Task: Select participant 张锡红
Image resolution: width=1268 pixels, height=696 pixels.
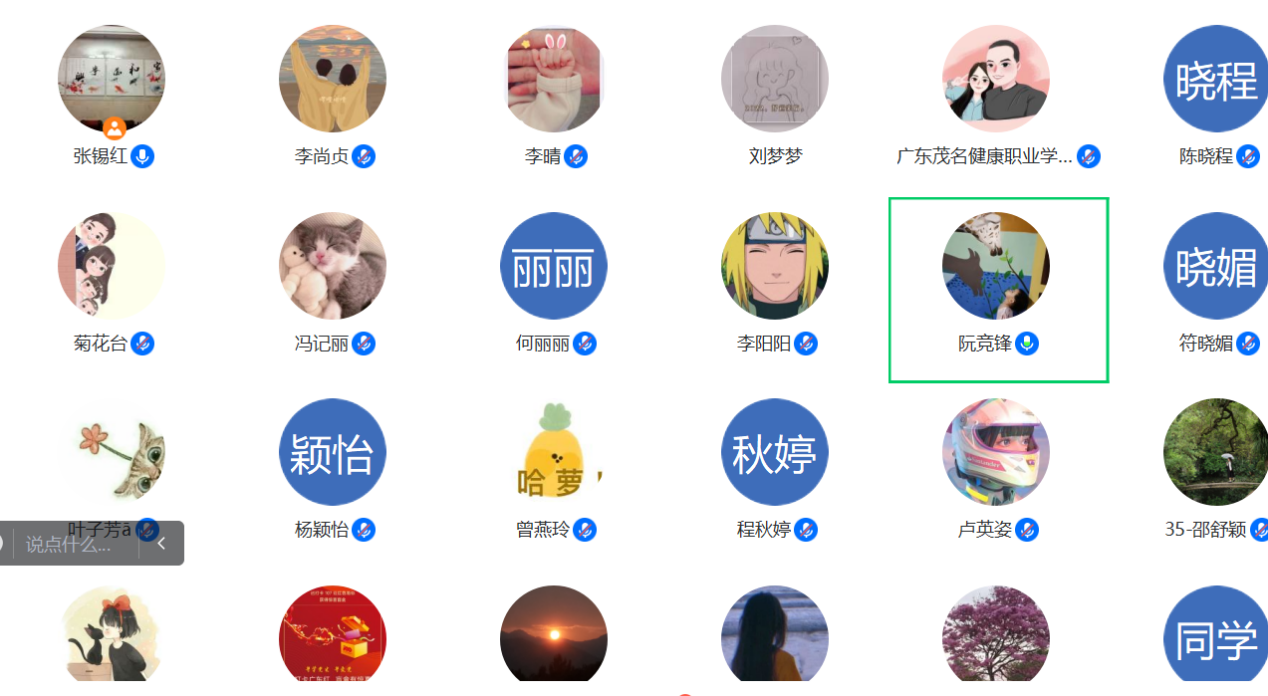Action: 112,80
